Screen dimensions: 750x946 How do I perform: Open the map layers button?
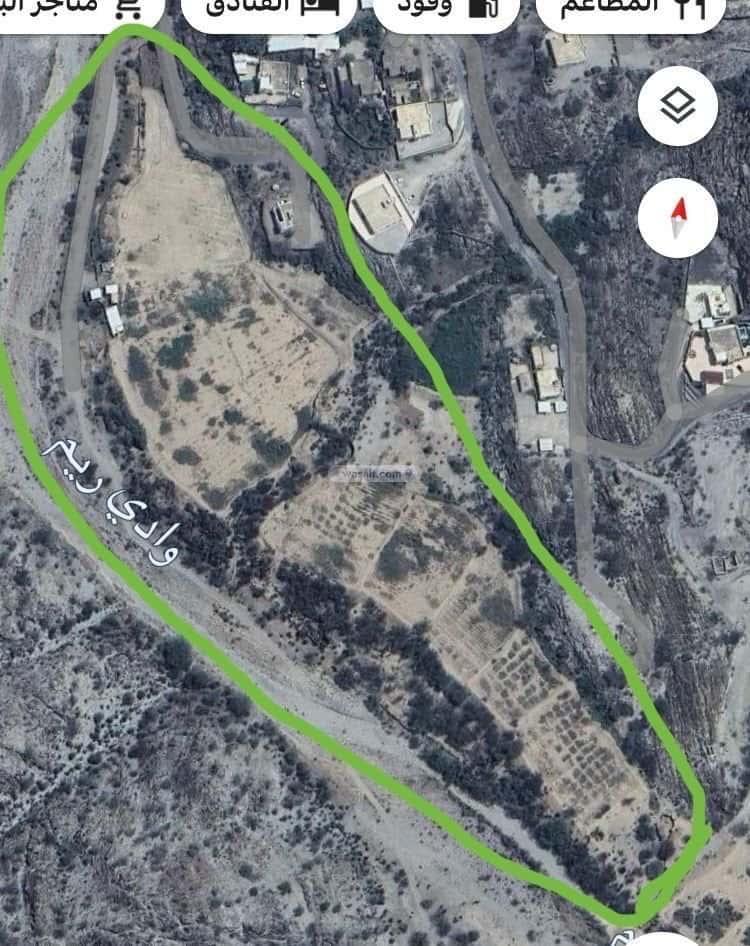(678, 106)
